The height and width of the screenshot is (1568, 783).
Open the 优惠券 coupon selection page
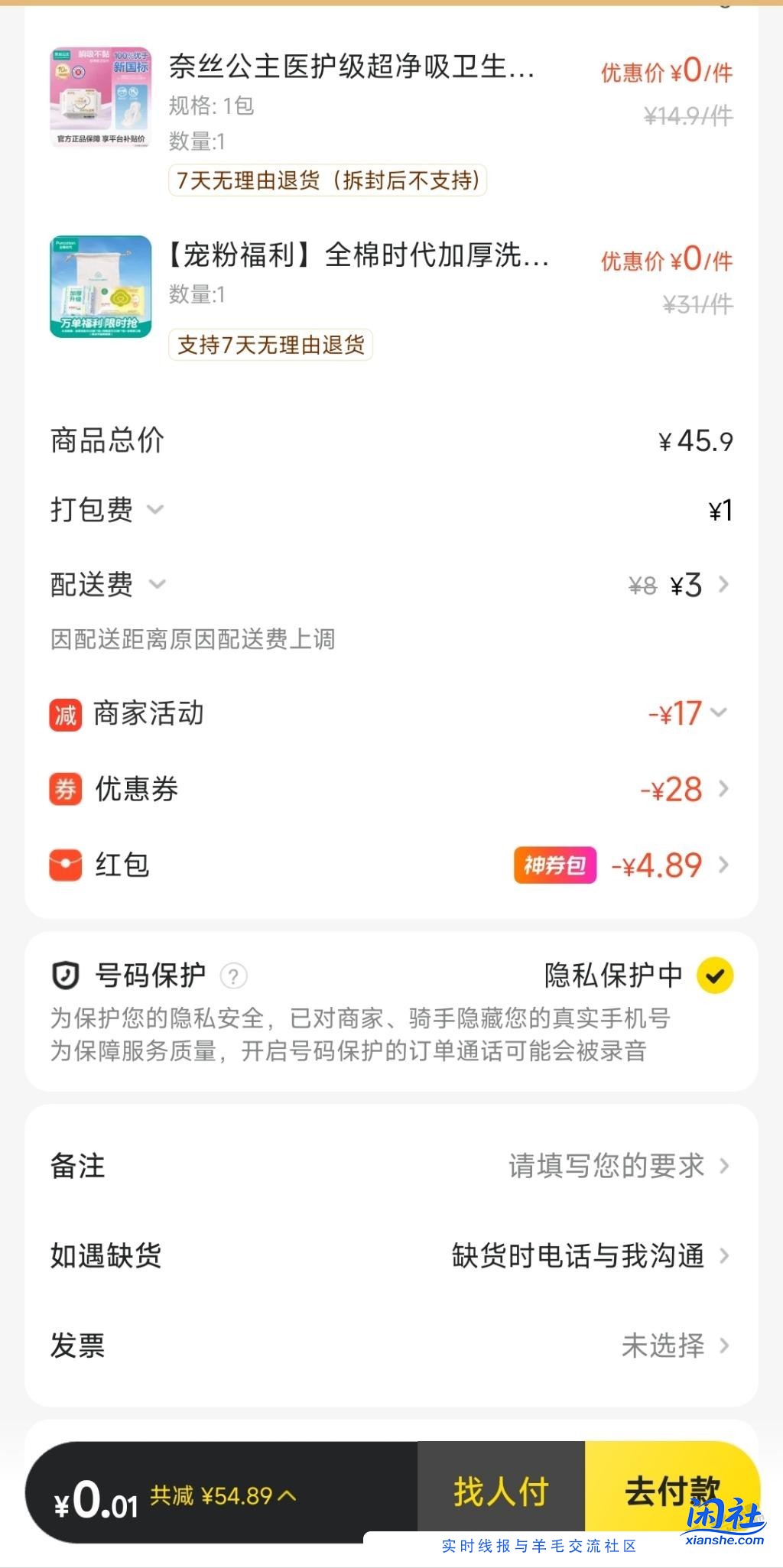click(x=723, y=790)
